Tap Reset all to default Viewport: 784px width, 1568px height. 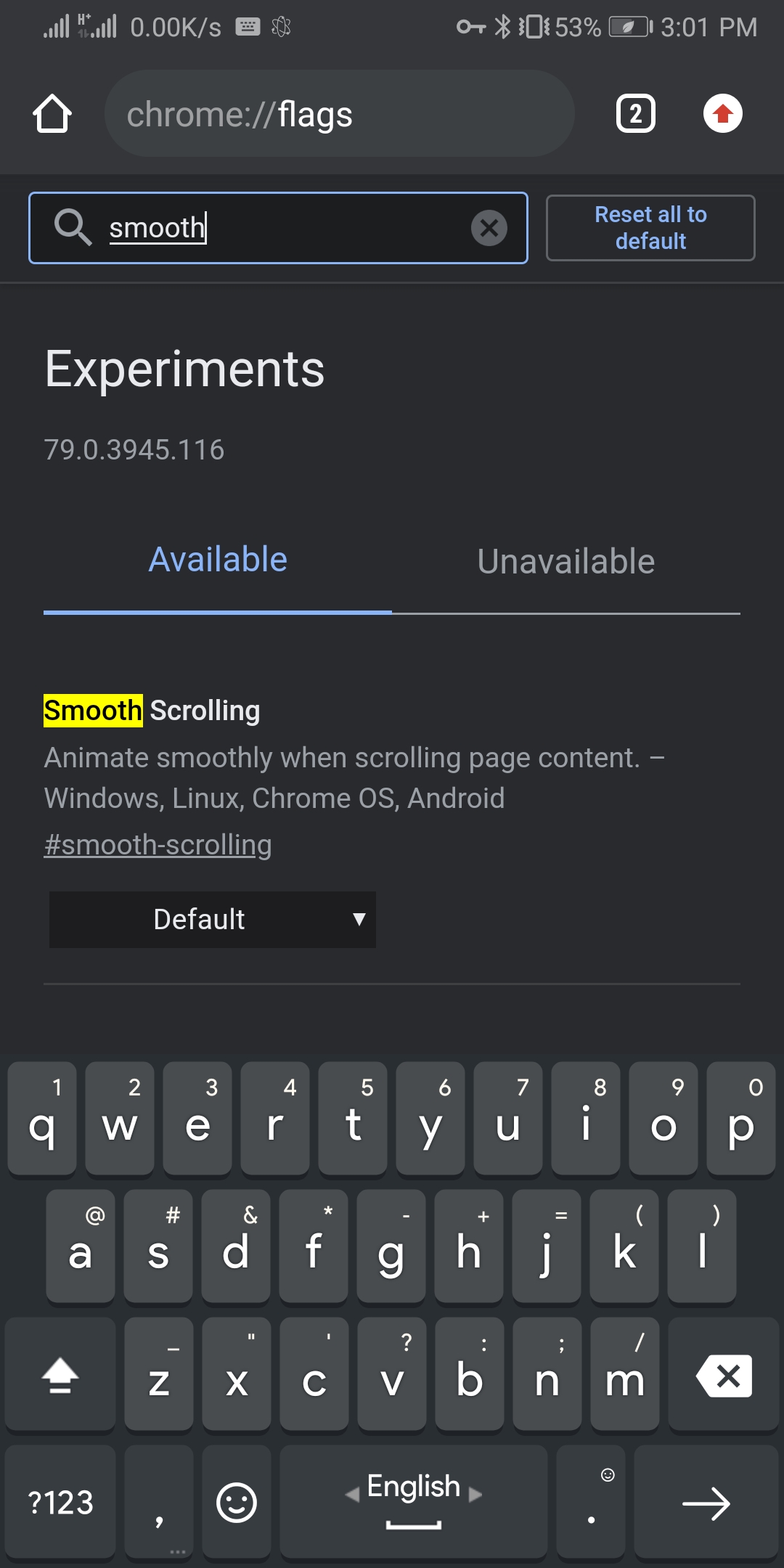[650, 228]
